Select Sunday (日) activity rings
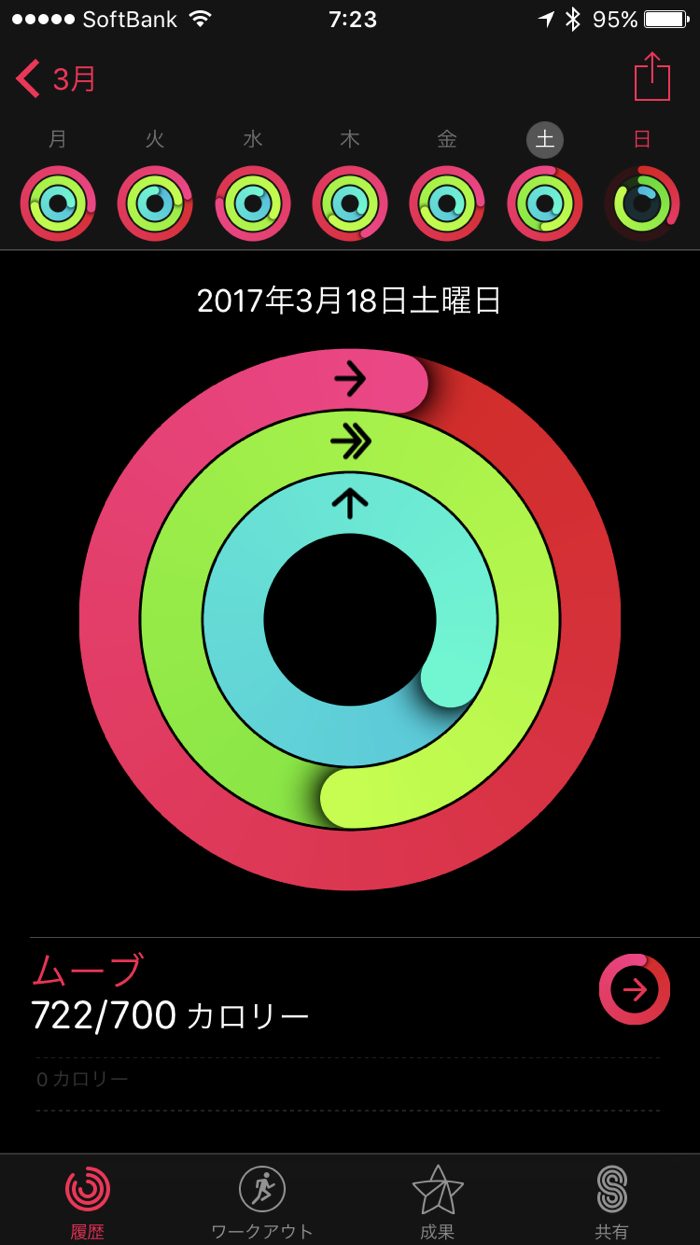 point(642,204)
